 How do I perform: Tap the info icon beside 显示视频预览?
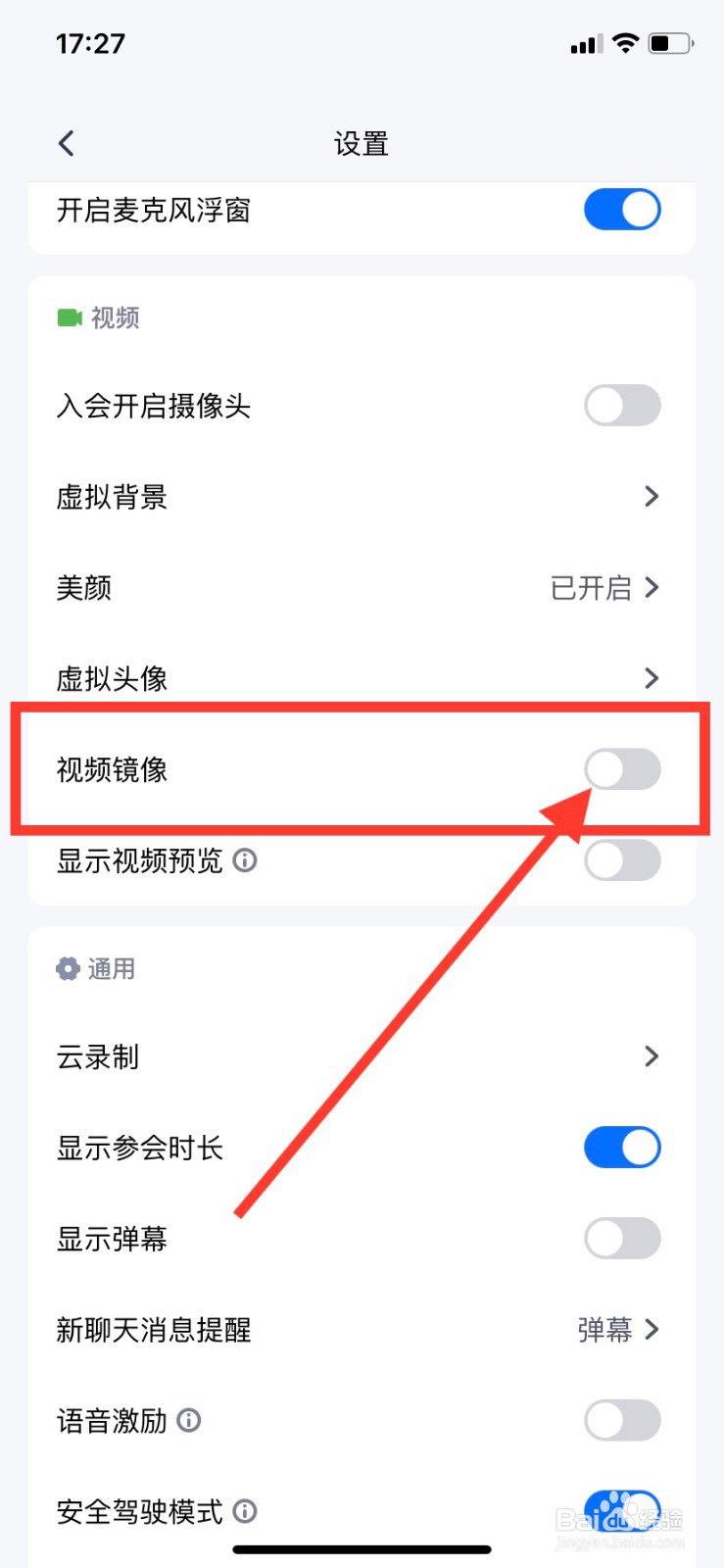pos(245,861)
